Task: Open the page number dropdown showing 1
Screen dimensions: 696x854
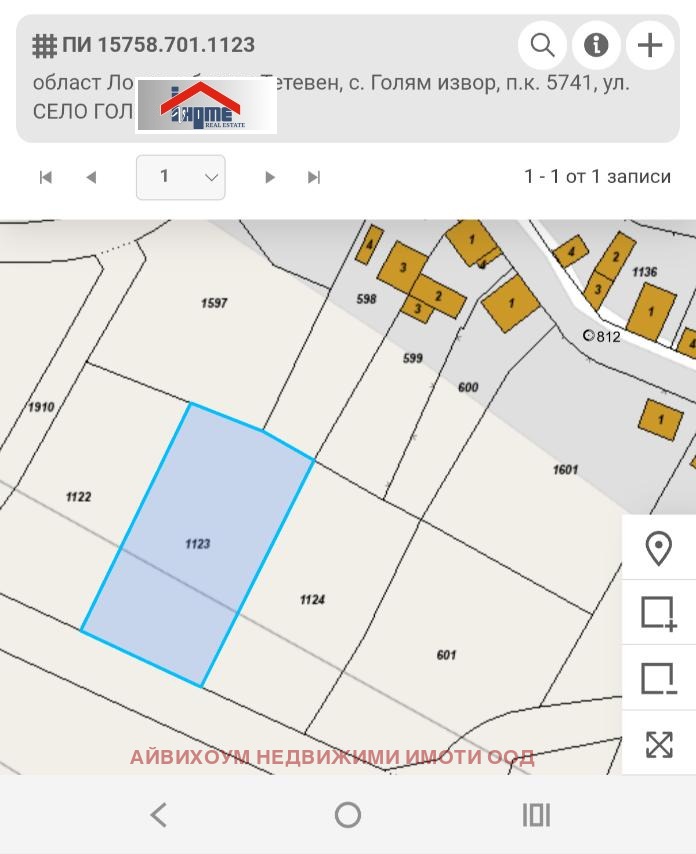Action: tap(181, 177)
